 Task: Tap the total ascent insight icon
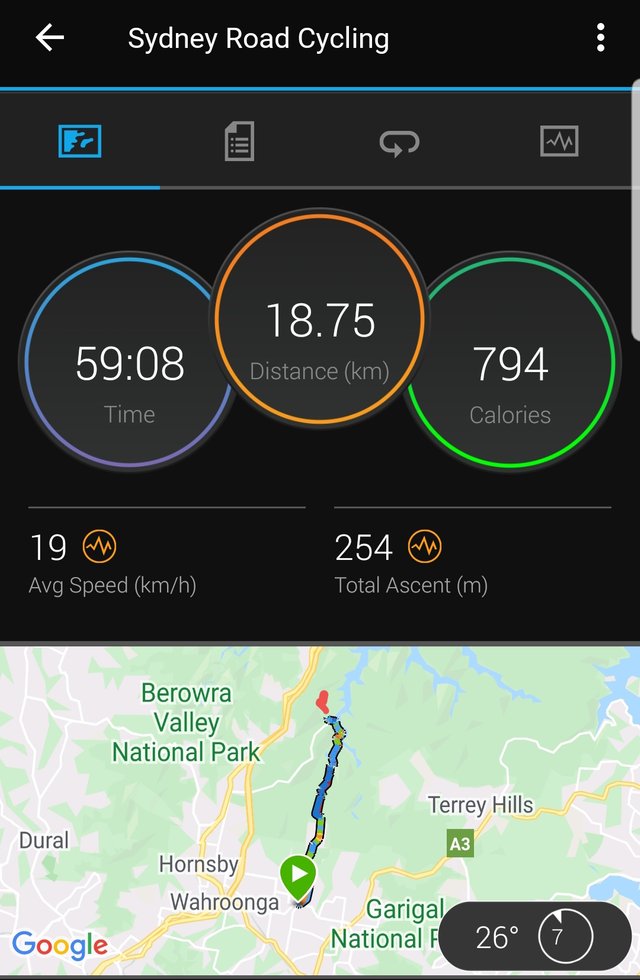tap(425, 547)
